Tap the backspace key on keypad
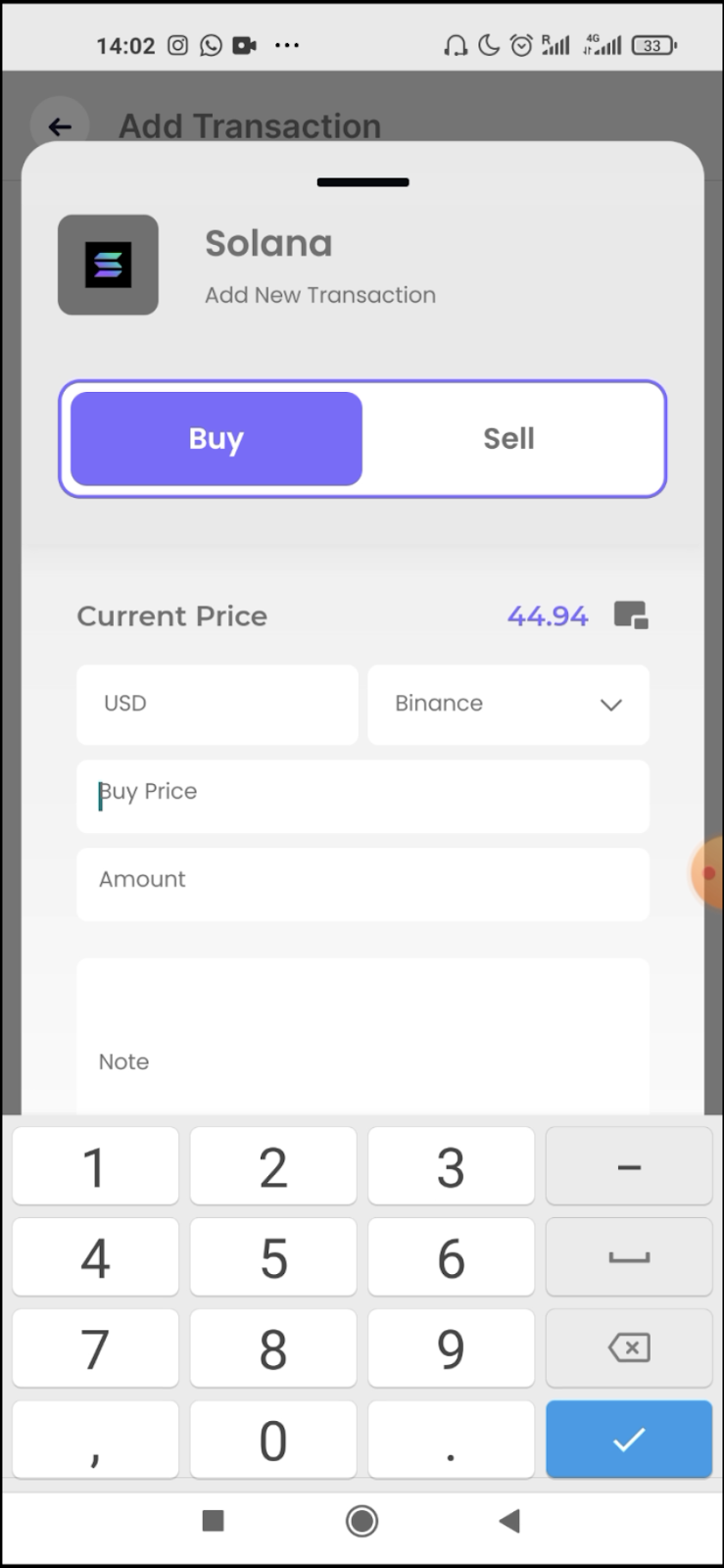This screenshot has width=724, height=1568. [628, 1348]
